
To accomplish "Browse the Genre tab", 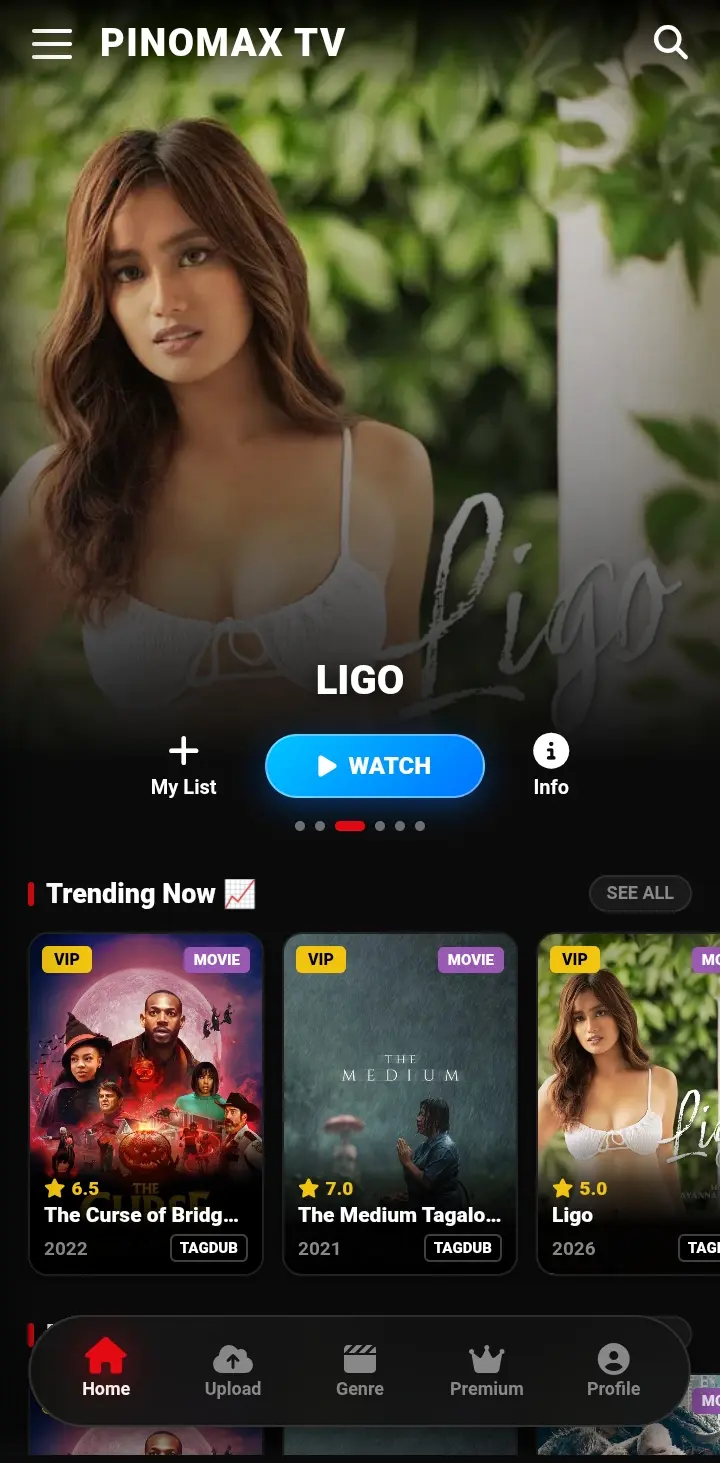I will (x=360, y=1371).
